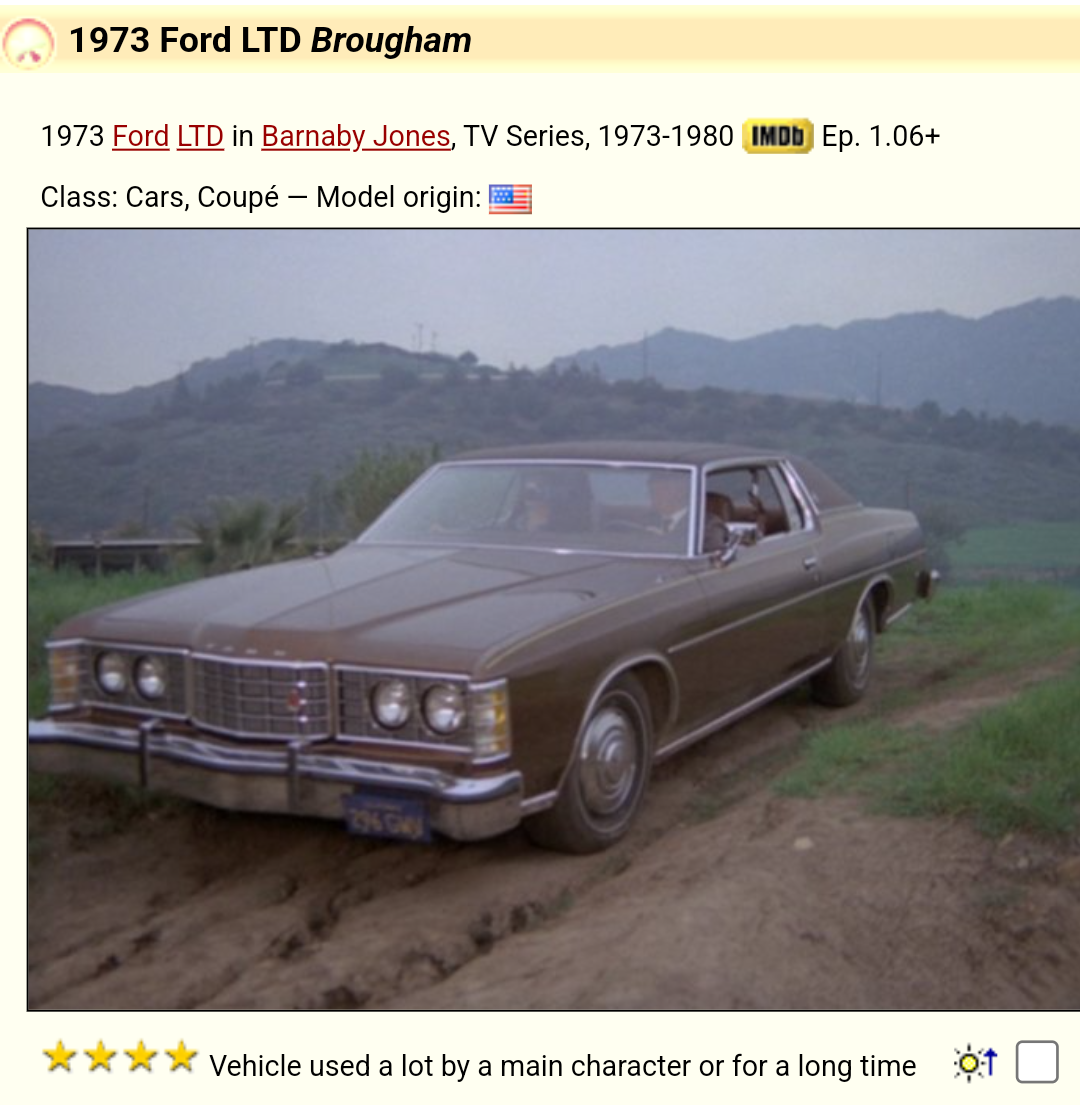
Task: Tick the checkbox beside the vehicle rating
Action: [x=1037, y=1062]
